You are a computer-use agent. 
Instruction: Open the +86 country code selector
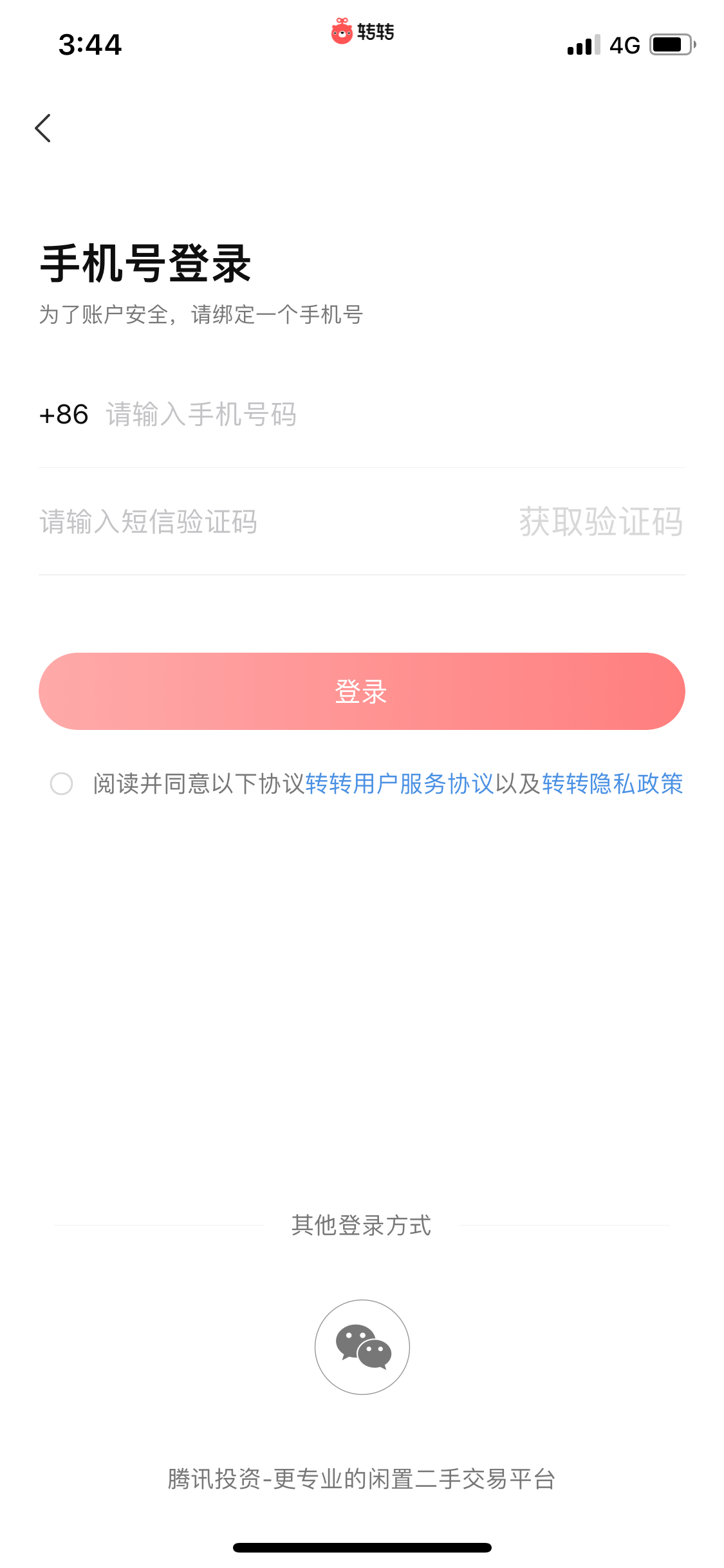(64, 415)
